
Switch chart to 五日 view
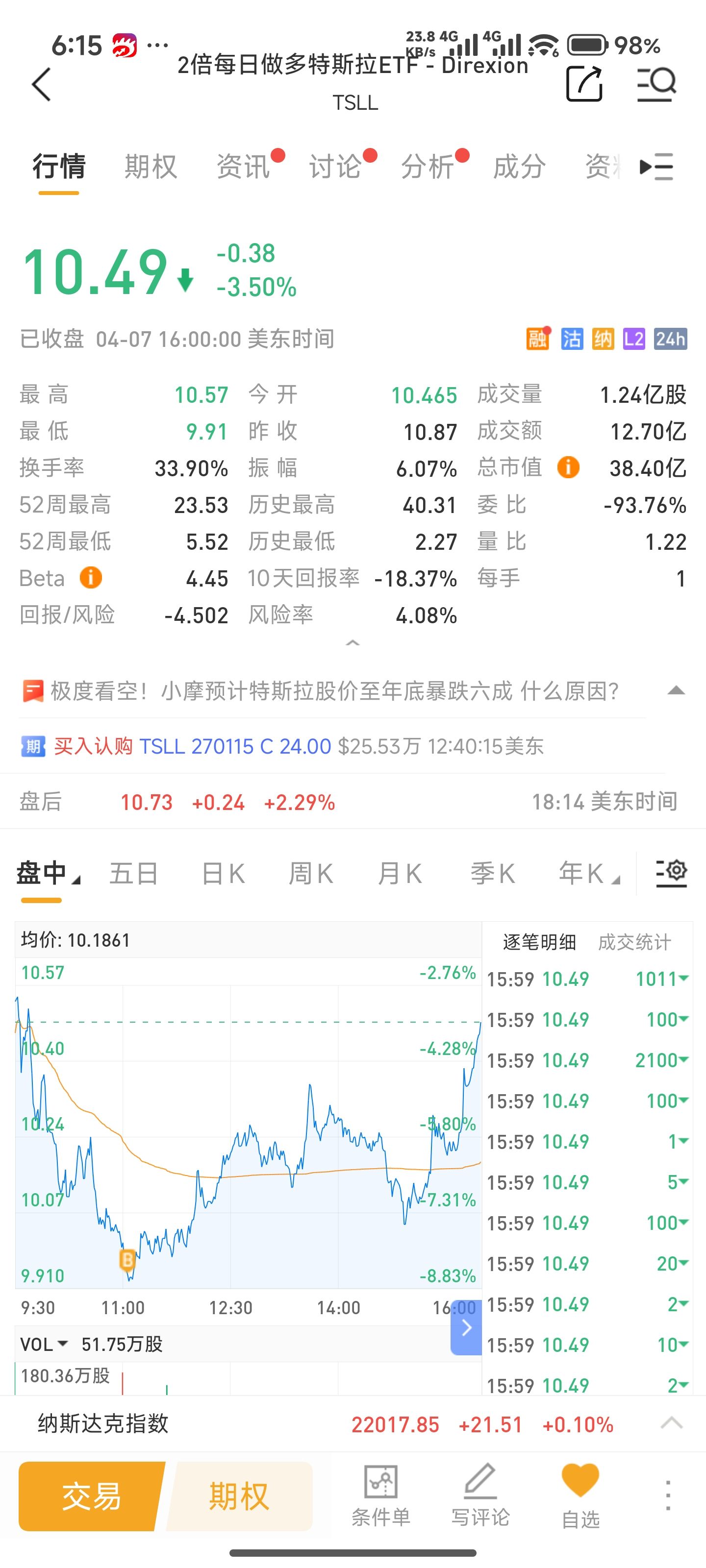133,874
